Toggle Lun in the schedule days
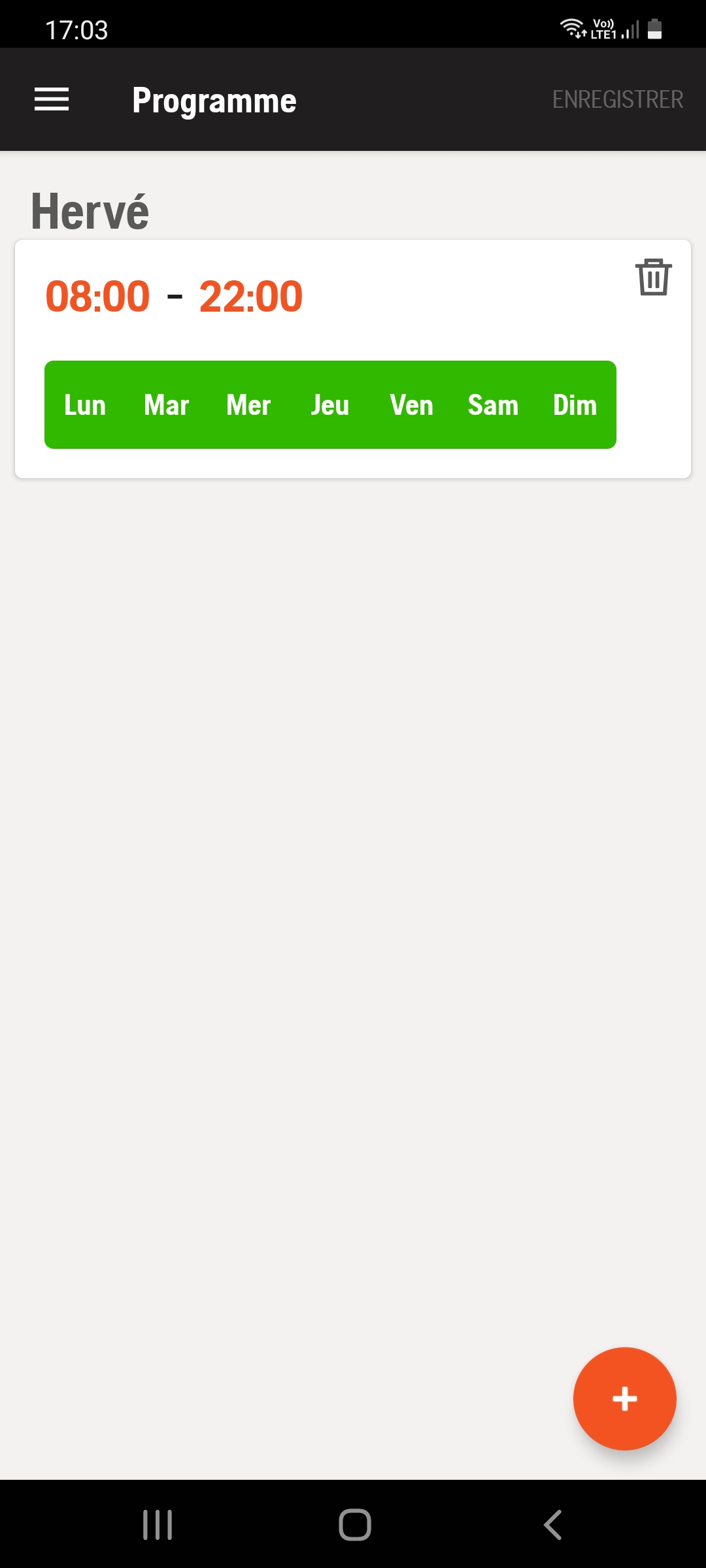 pyautogui.click(x=85, y=405)
